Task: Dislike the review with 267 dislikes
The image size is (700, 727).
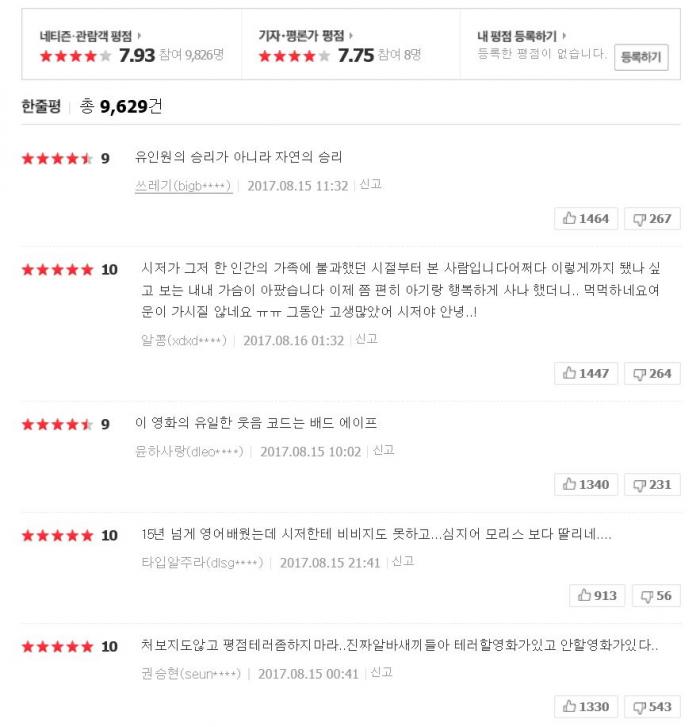Action: click(652, 218)
